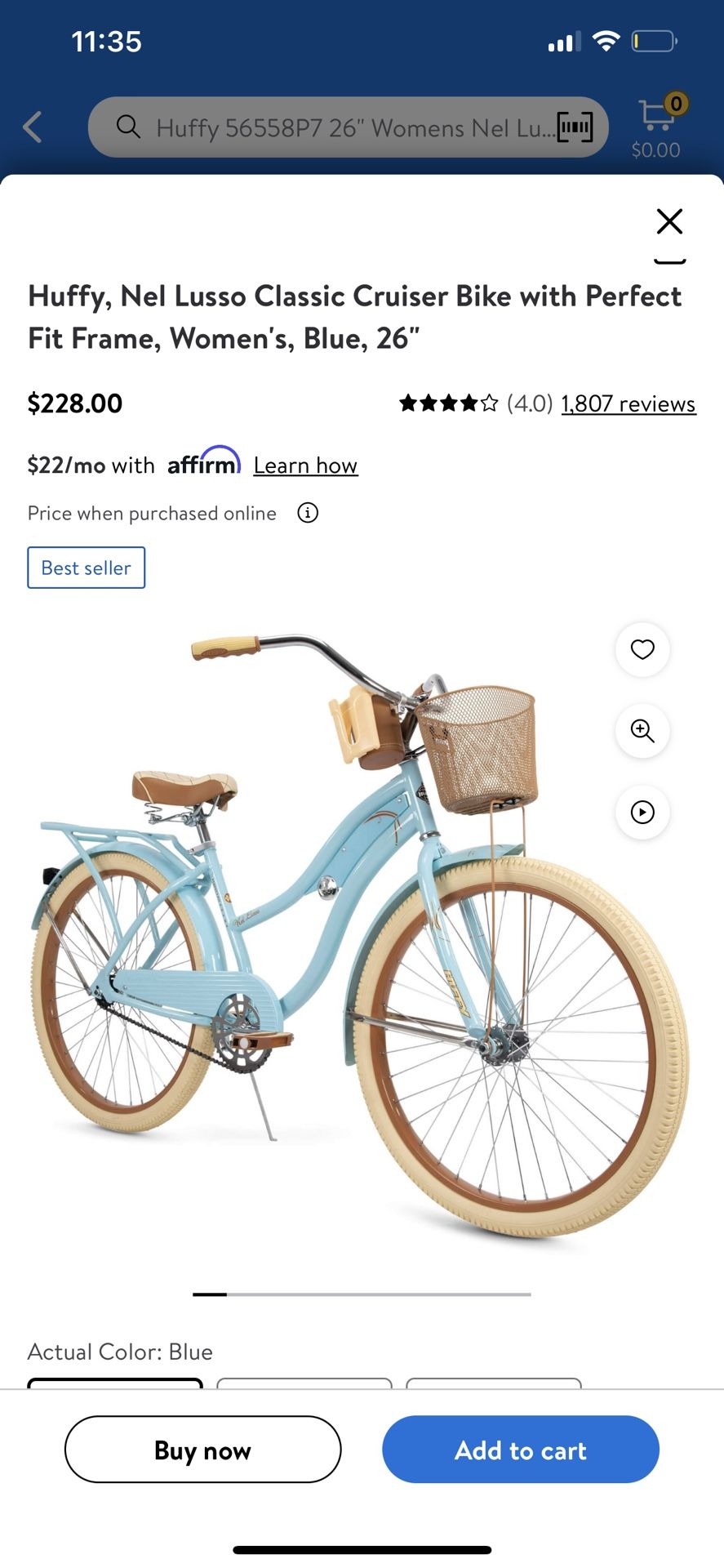Tap Buy now
724x1568 pixels.
tap(202, 1450)
